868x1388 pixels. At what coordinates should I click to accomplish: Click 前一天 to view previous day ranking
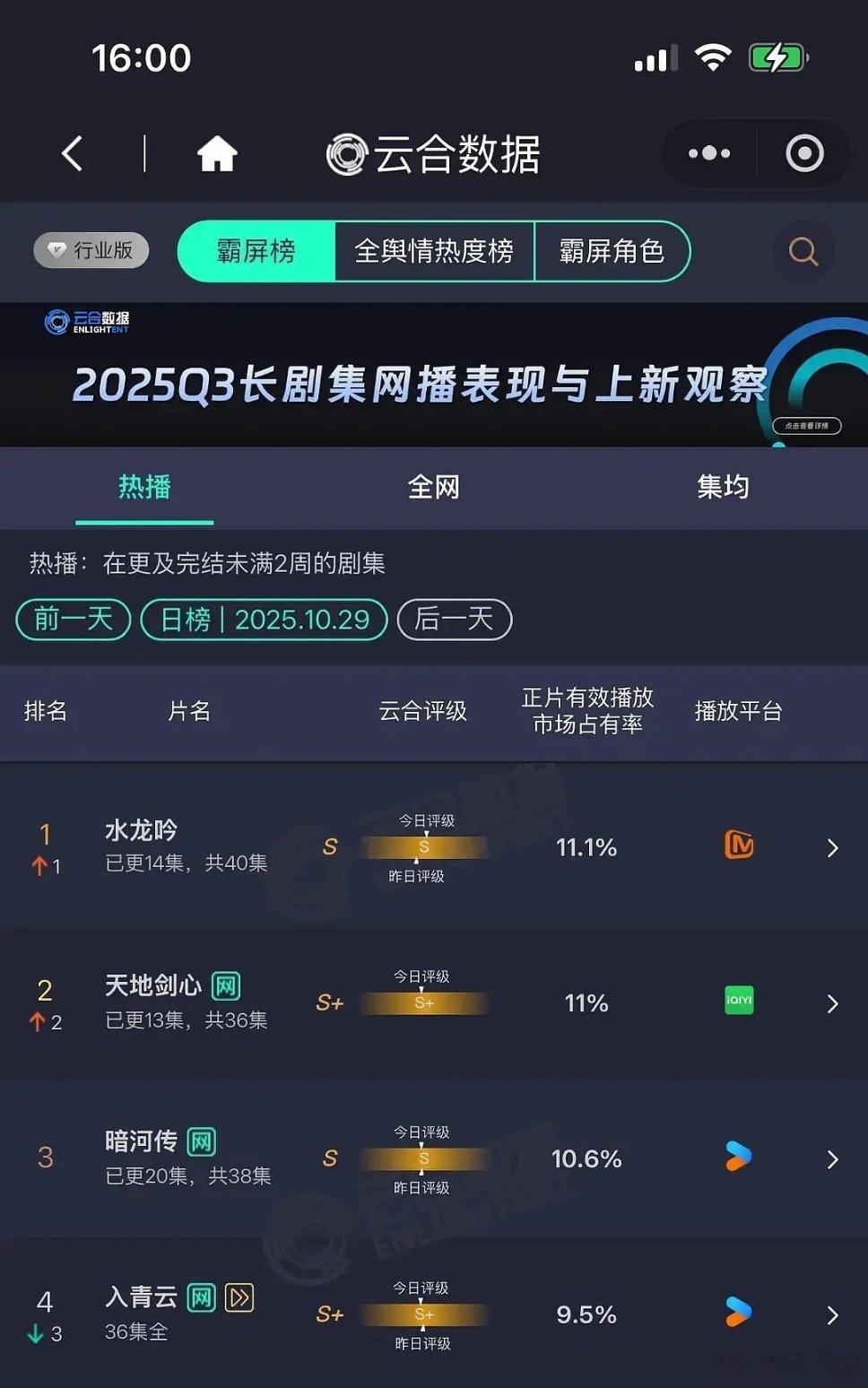click(72, 619)
